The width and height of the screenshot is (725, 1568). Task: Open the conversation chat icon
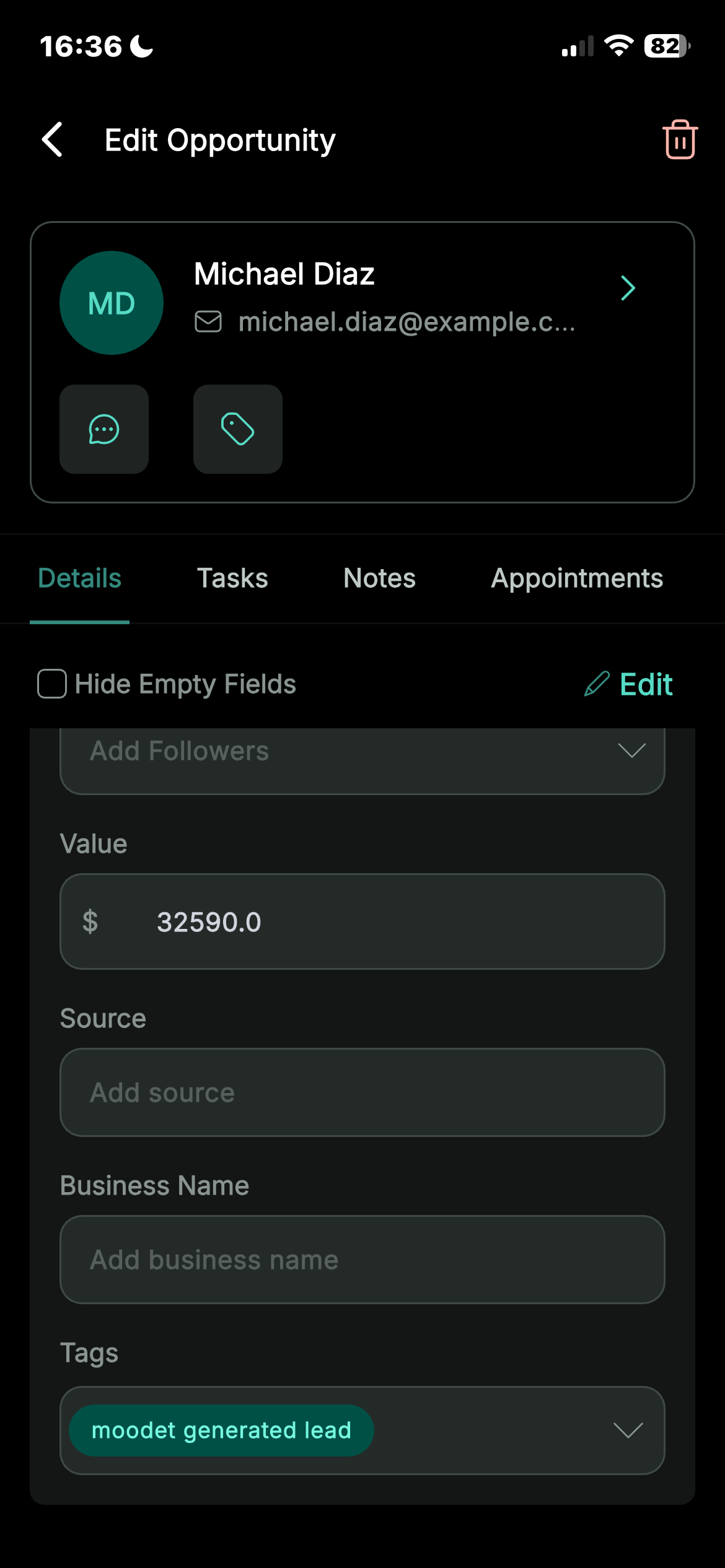(104, 429)
